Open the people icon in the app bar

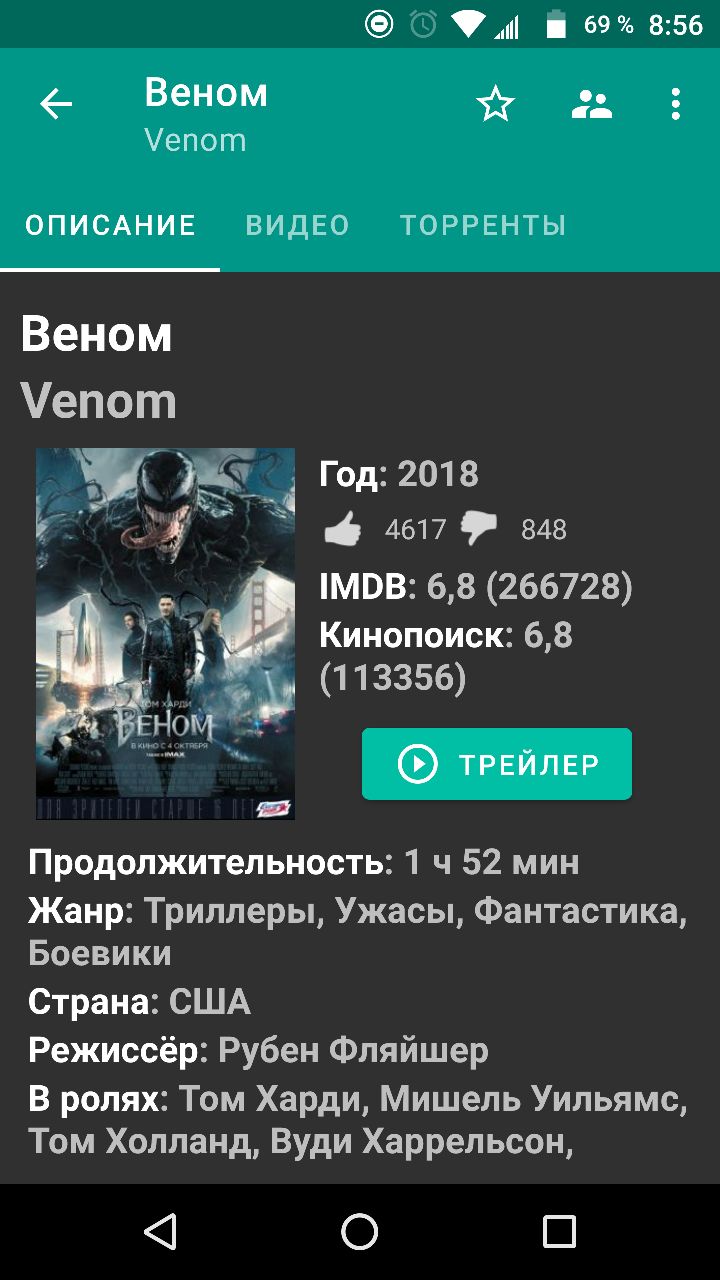(x=591, y=104)
